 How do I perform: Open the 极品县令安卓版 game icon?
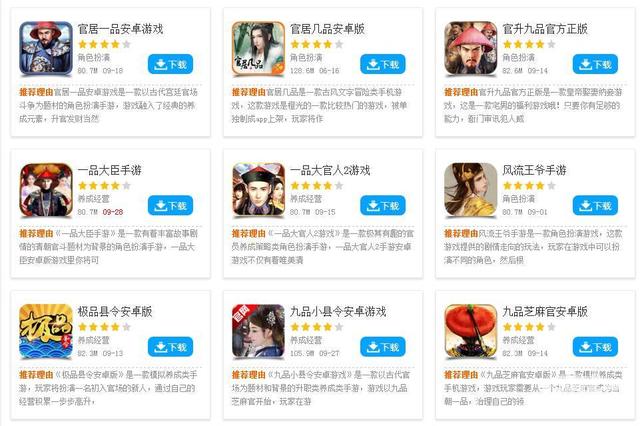point(46,330)
